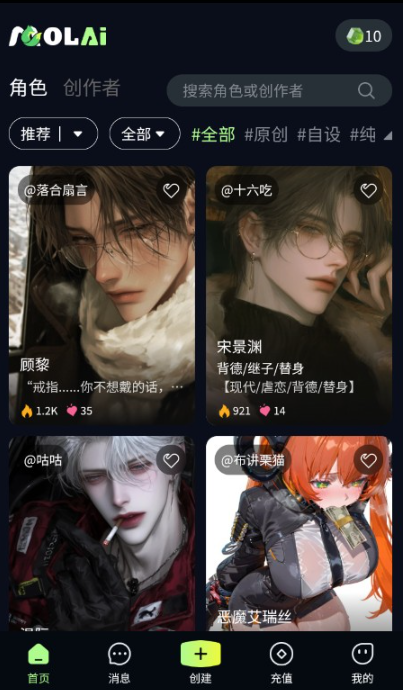
Task: Open the search box for 搜索角色或创作者
Action: click(x=279, y=91)
